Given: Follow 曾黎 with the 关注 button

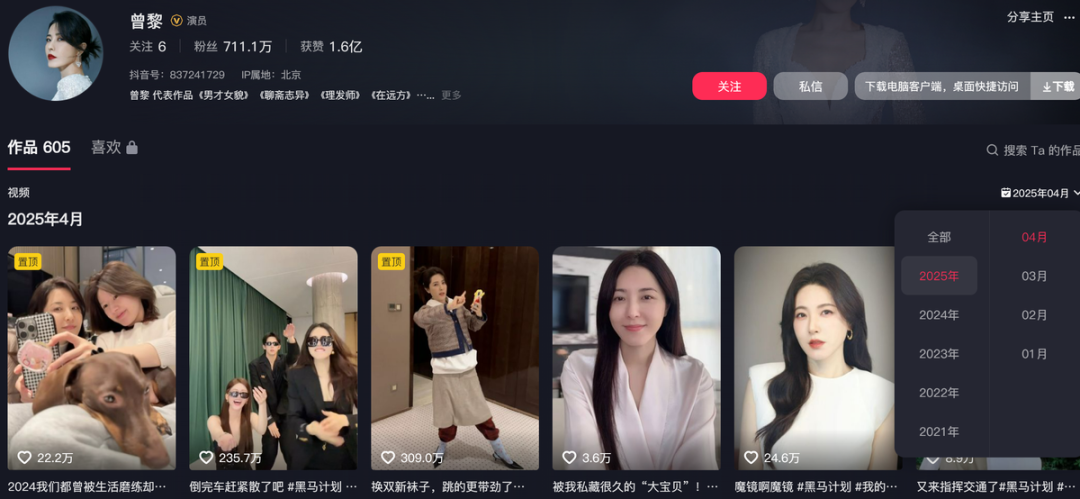Looking at the screenshot, I should pos(729,86).
